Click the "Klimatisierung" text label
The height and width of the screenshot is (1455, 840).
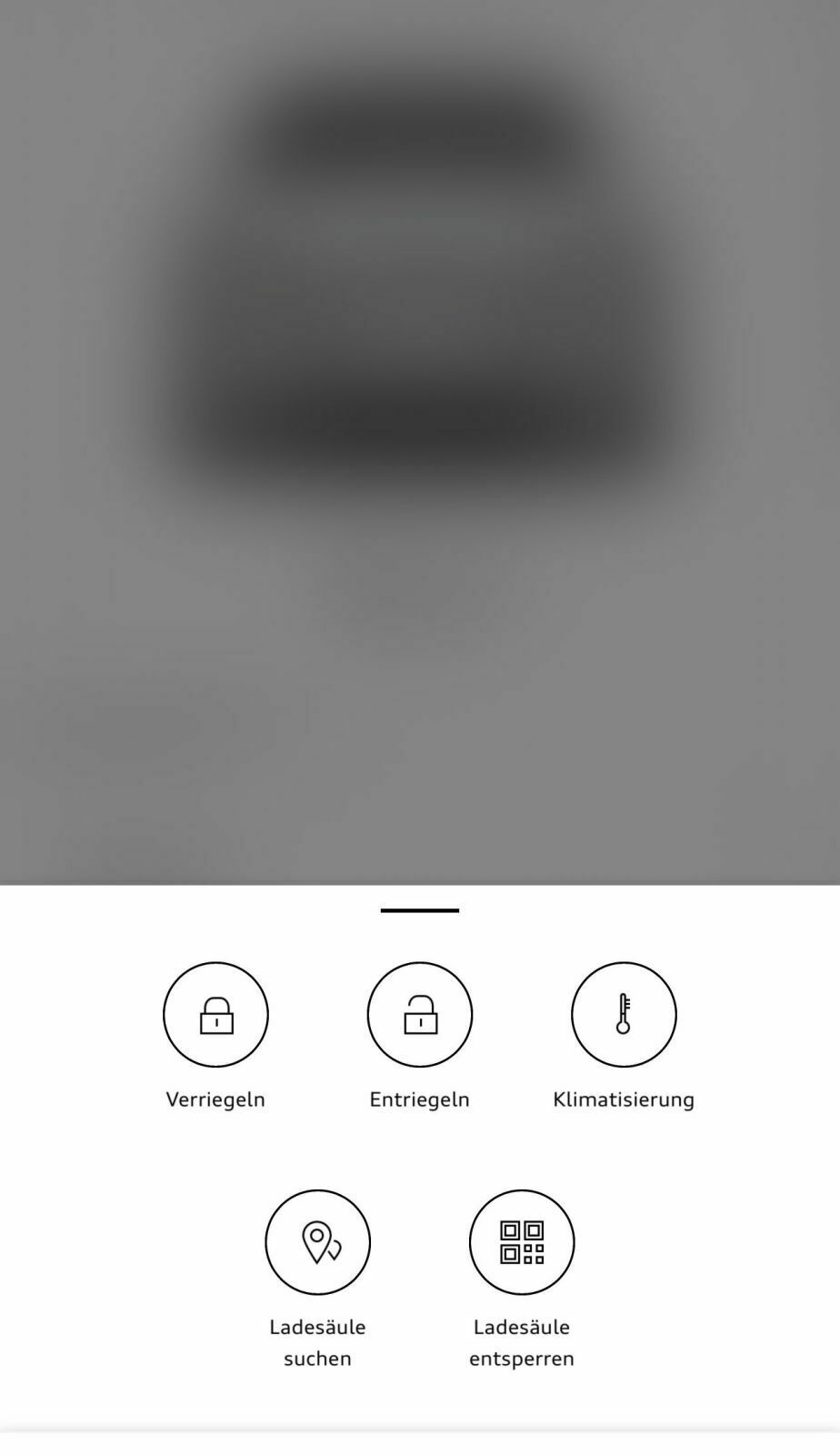click(x=624, y=1099)
